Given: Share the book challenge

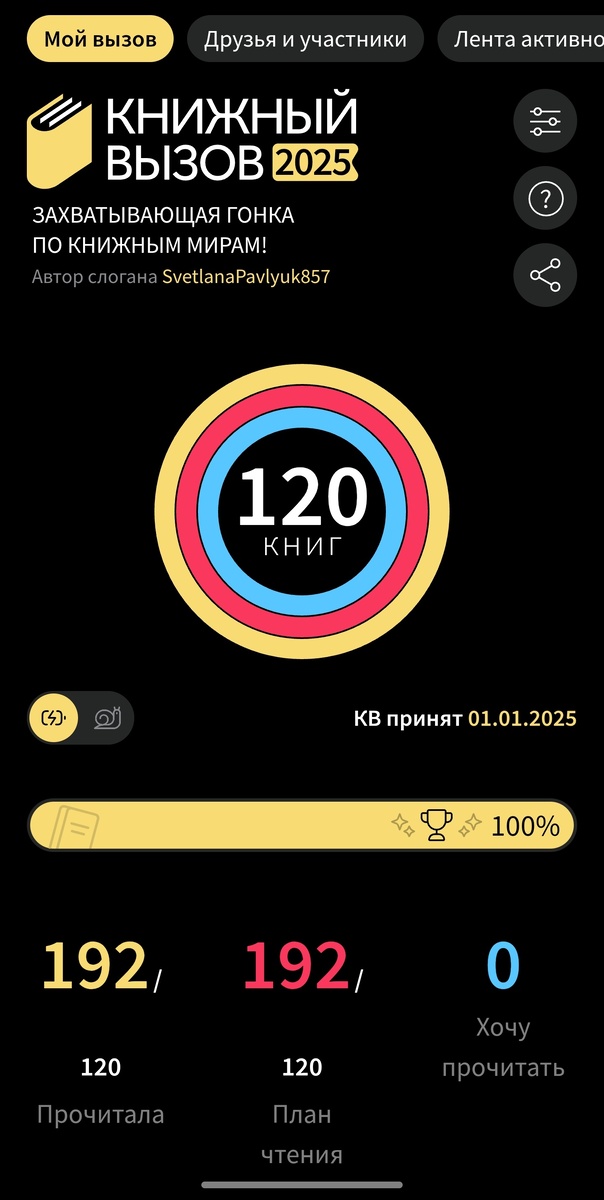Looking at the screenshot, I should click(545, 276).
